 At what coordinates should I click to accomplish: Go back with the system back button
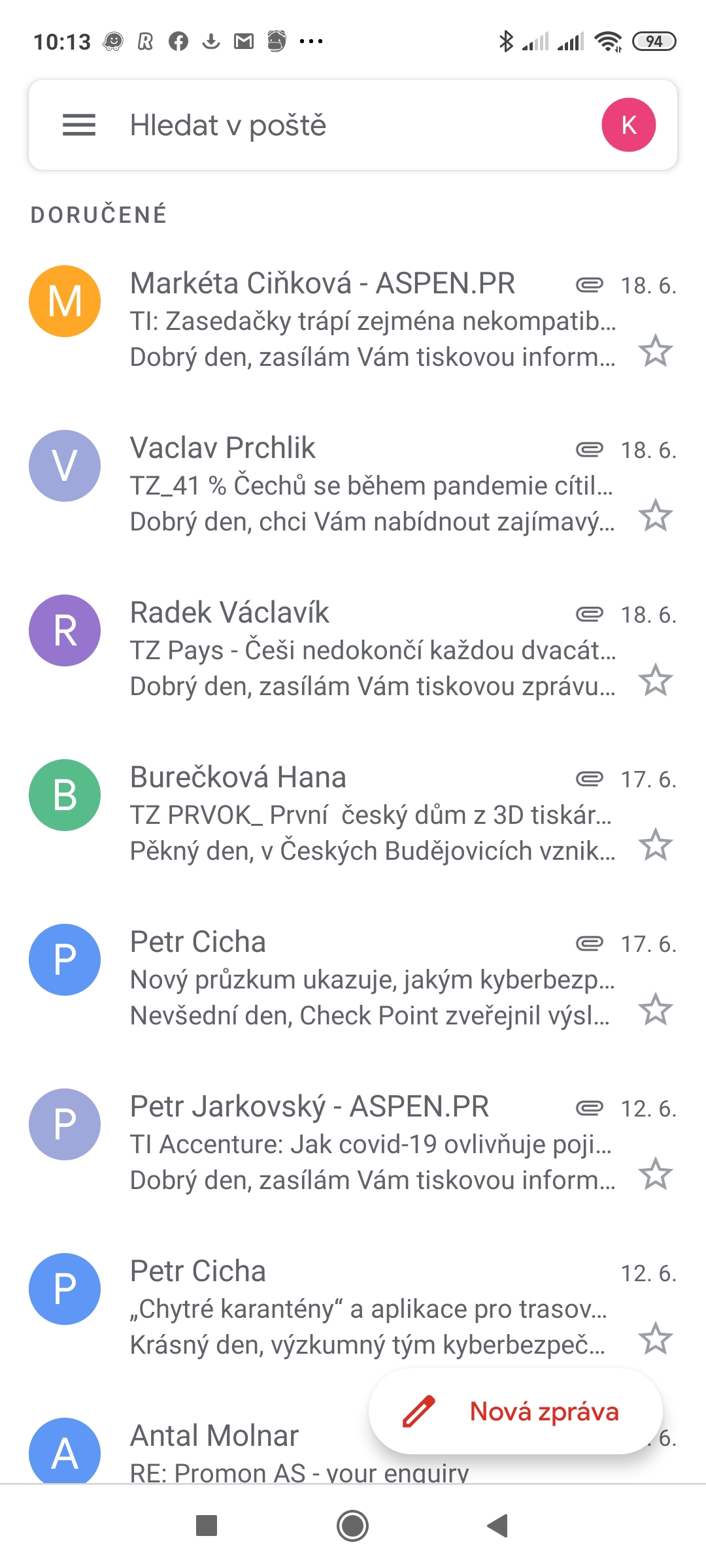click(x=498, y=1526)
